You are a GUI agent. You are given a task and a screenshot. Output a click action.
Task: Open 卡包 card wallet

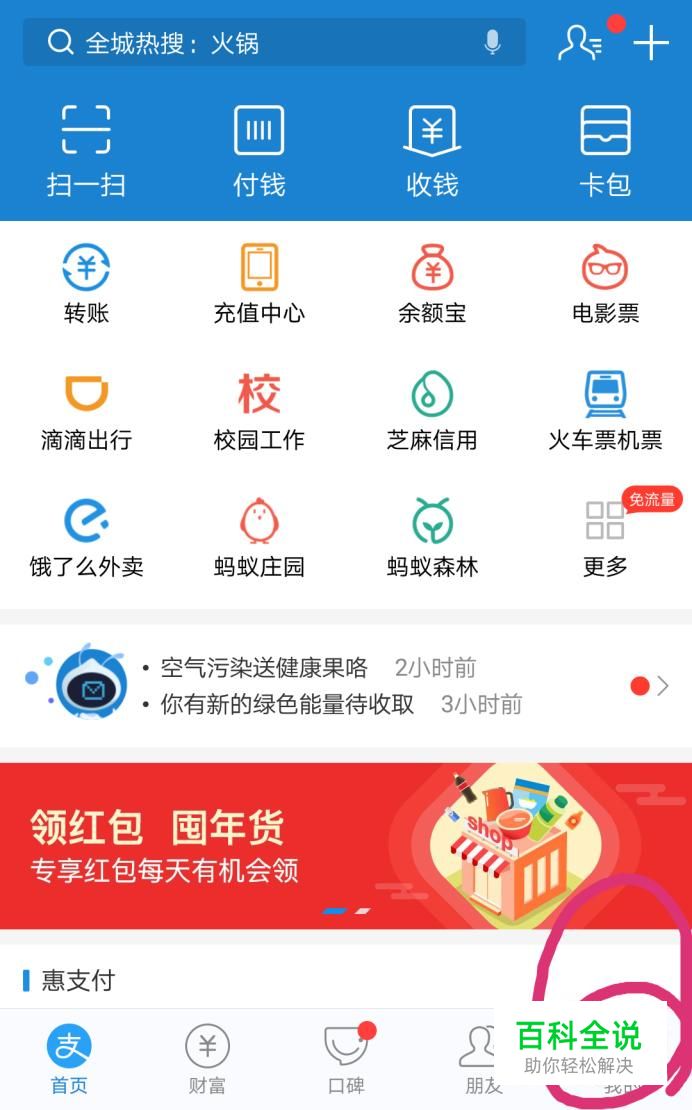[605, 150]
